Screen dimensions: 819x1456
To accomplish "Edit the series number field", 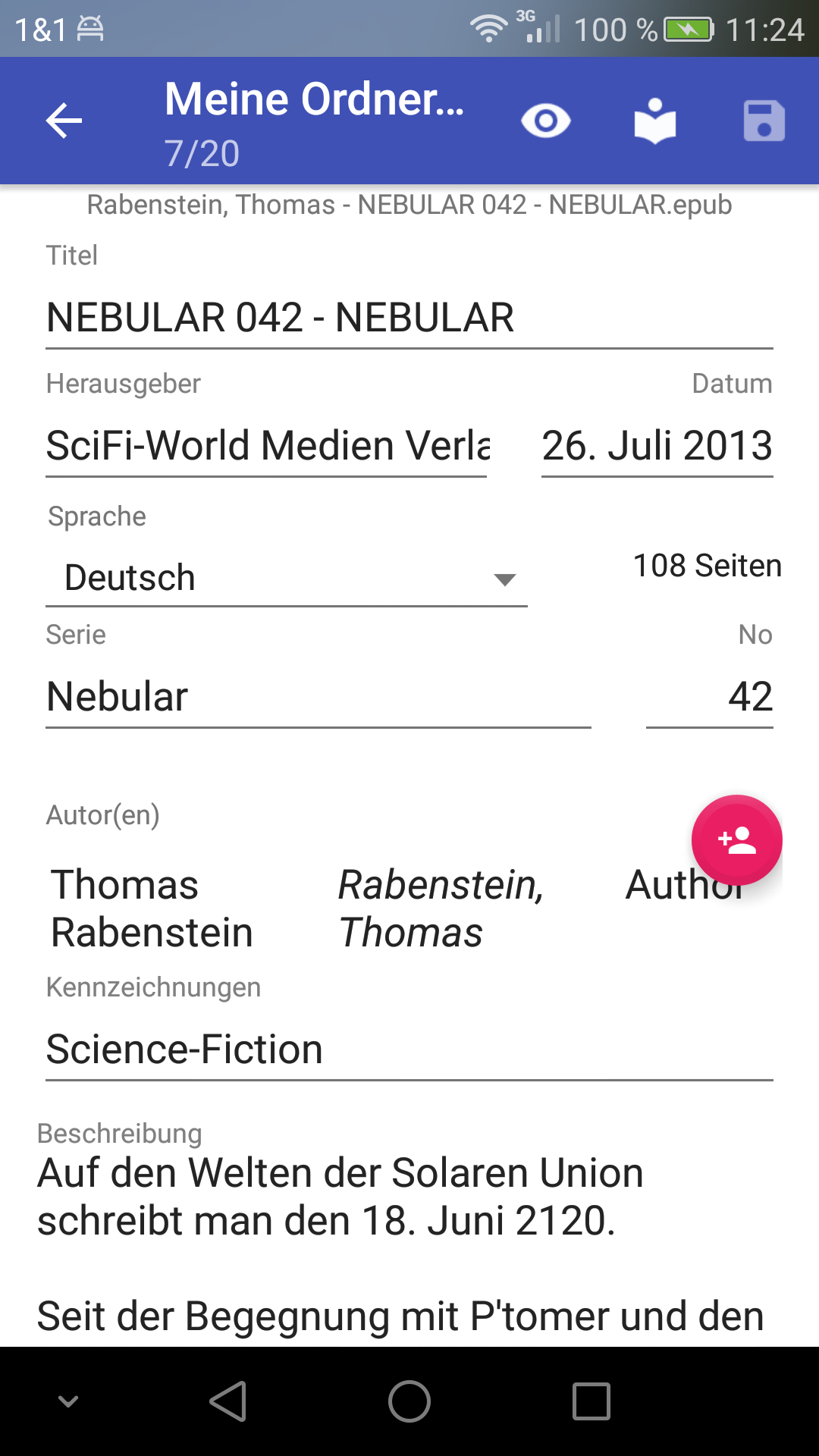I will click(710, 697).
